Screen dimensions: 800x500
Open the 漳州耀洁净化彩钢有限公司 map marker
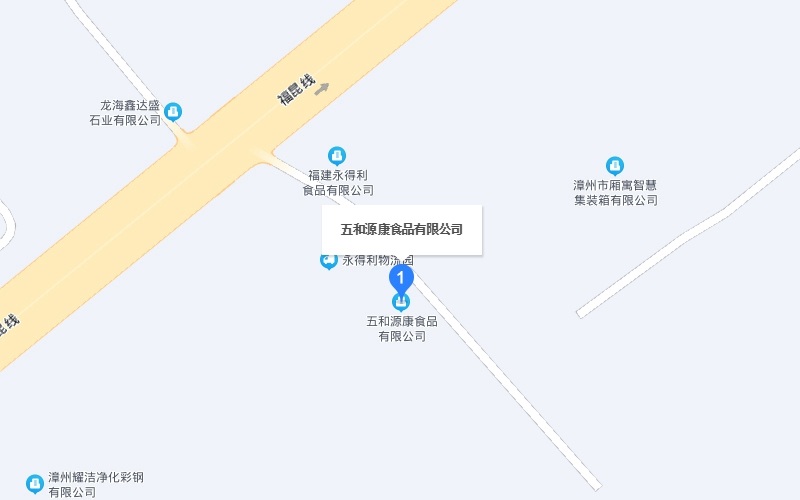click(35, 484)
